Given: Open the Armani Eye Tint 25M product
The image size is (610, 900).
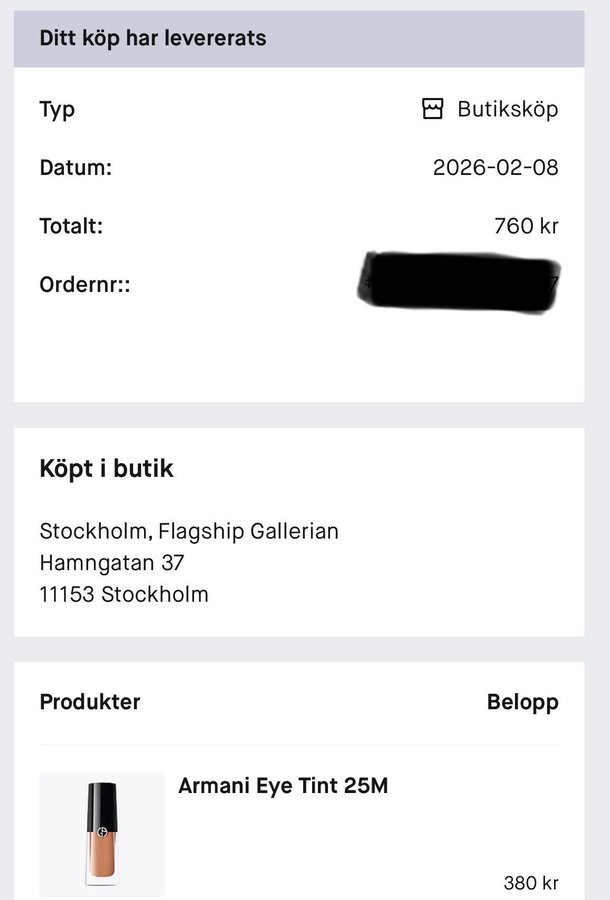Looking at the screenshot, I should (x=283, y=787).
